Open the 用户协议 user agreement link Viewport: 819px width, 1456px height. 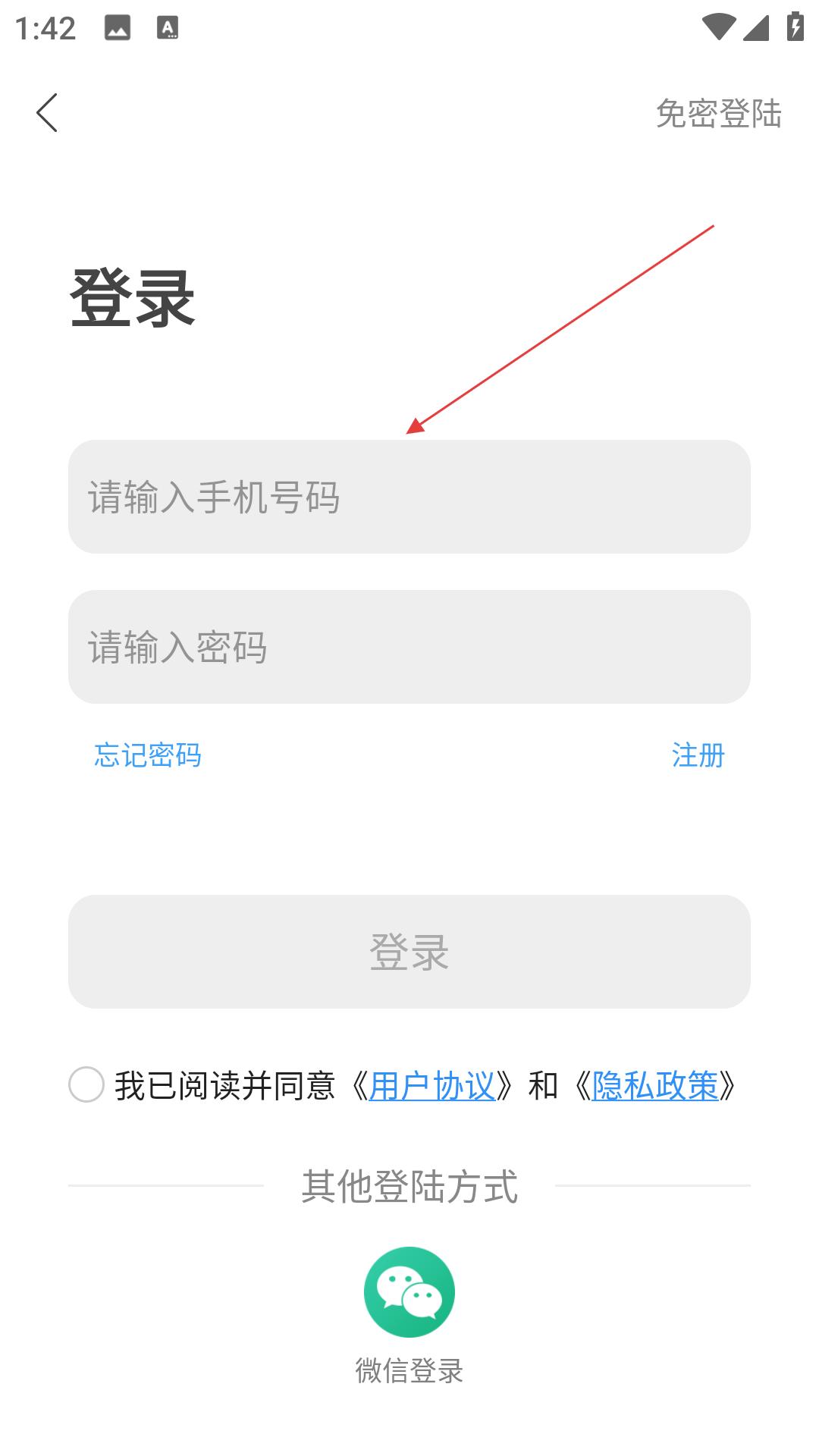432,1086
